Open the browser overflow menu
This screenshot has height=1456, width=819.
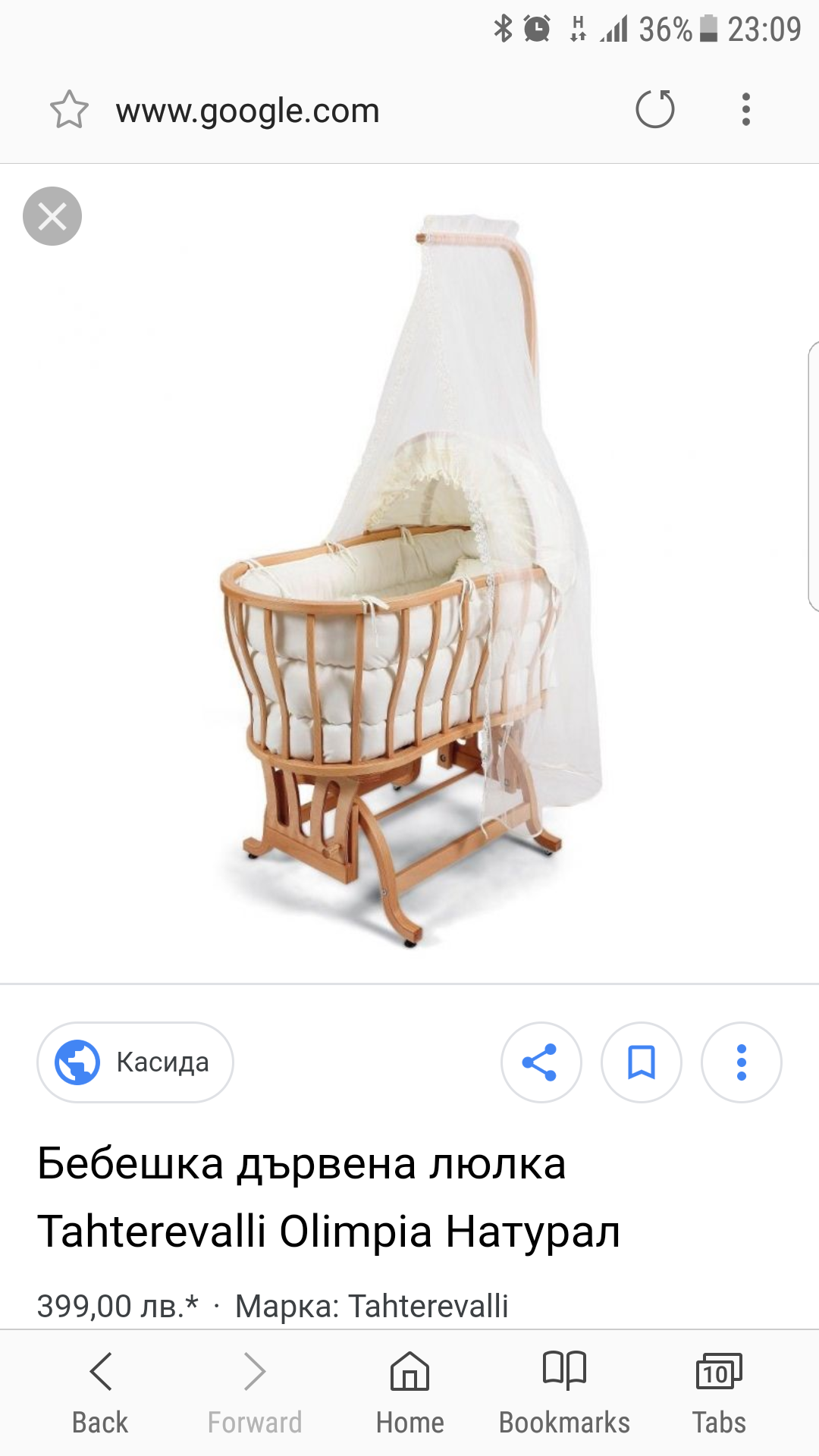[746, 109]
